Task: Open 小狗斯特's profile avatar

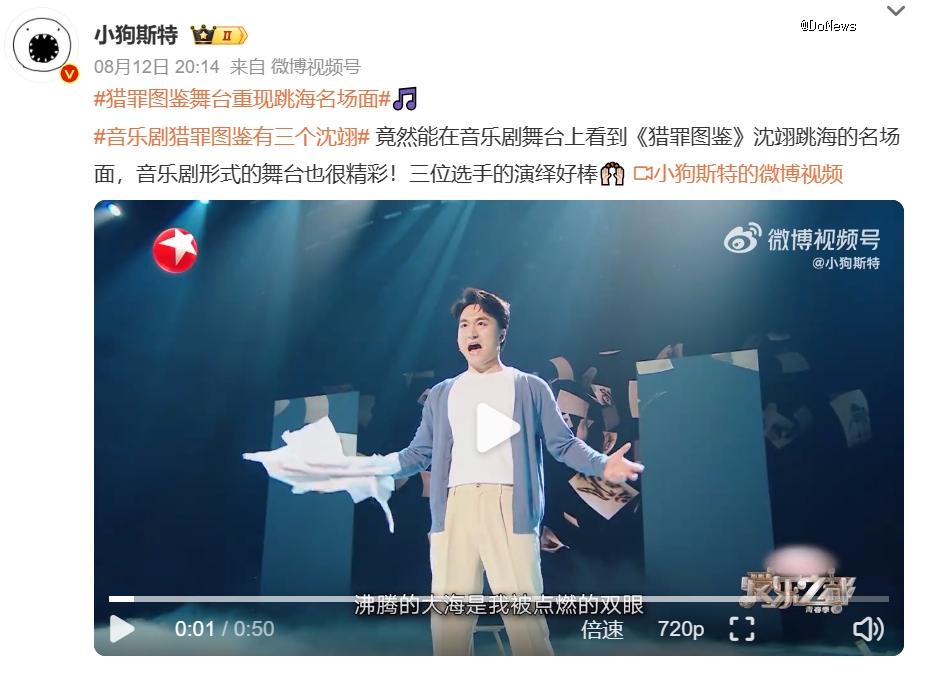Action: click(x=44, y=47)
